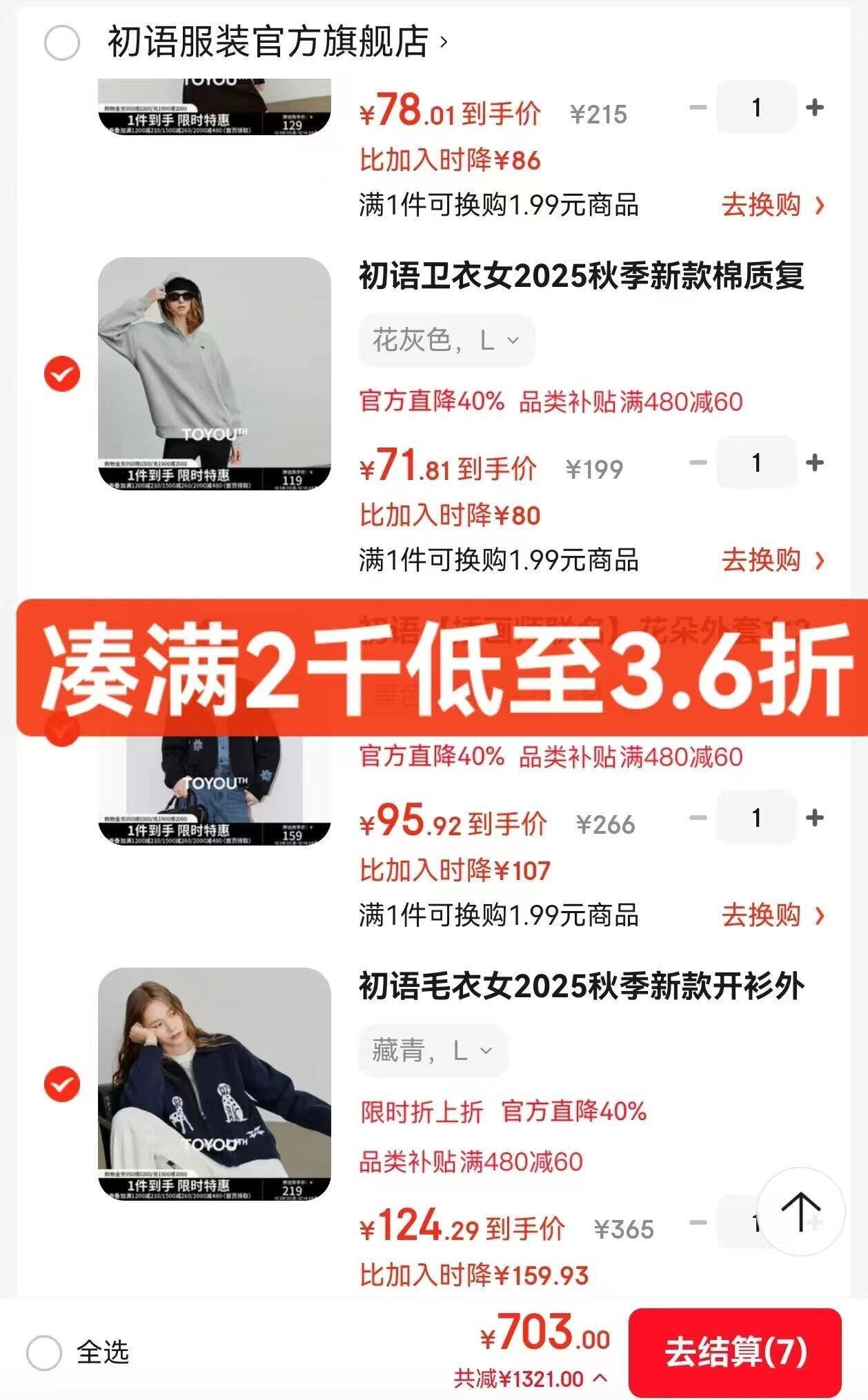
Task: Change the 花灰色, L variant selection
Action: point(446,340)
